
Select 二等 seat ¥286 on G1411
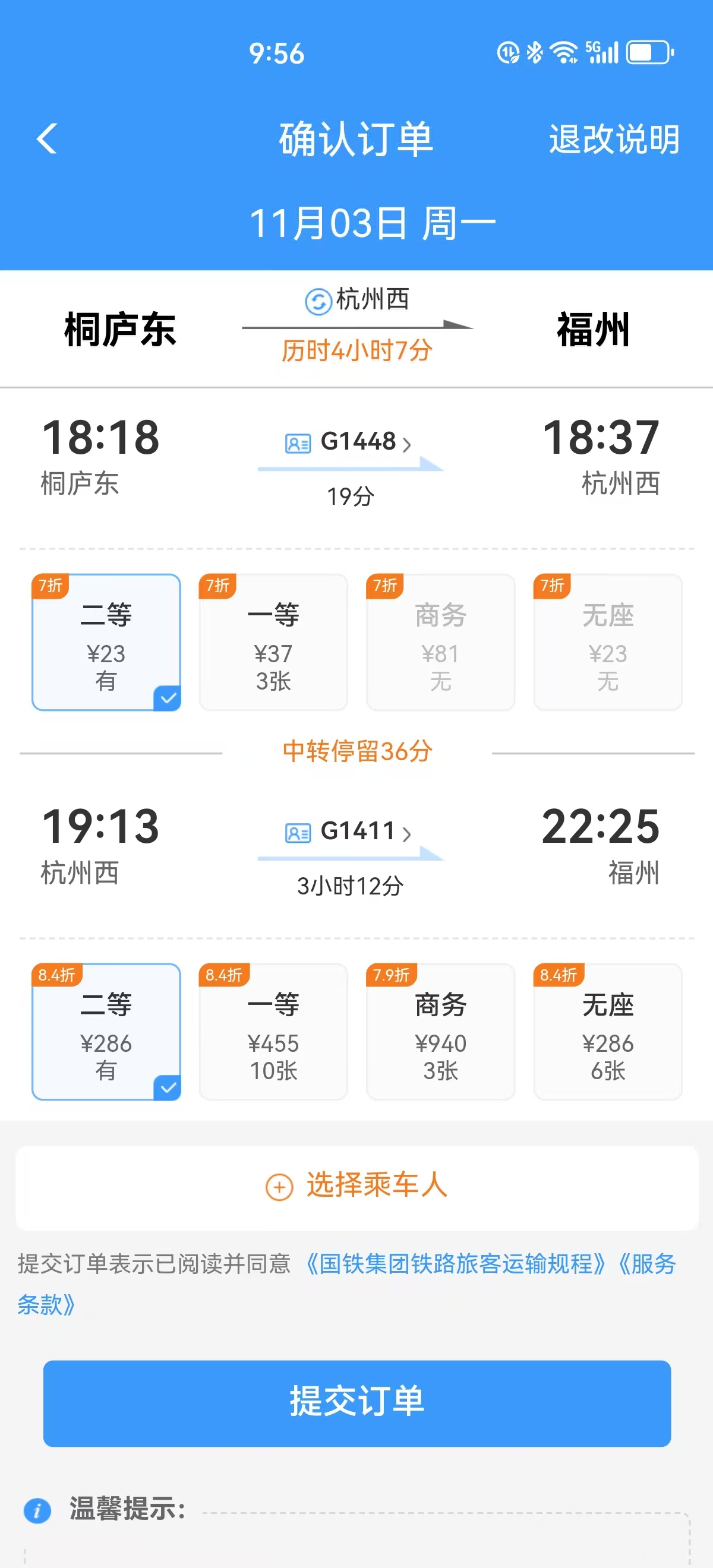pyautogui.click(x=106, y=1032)
